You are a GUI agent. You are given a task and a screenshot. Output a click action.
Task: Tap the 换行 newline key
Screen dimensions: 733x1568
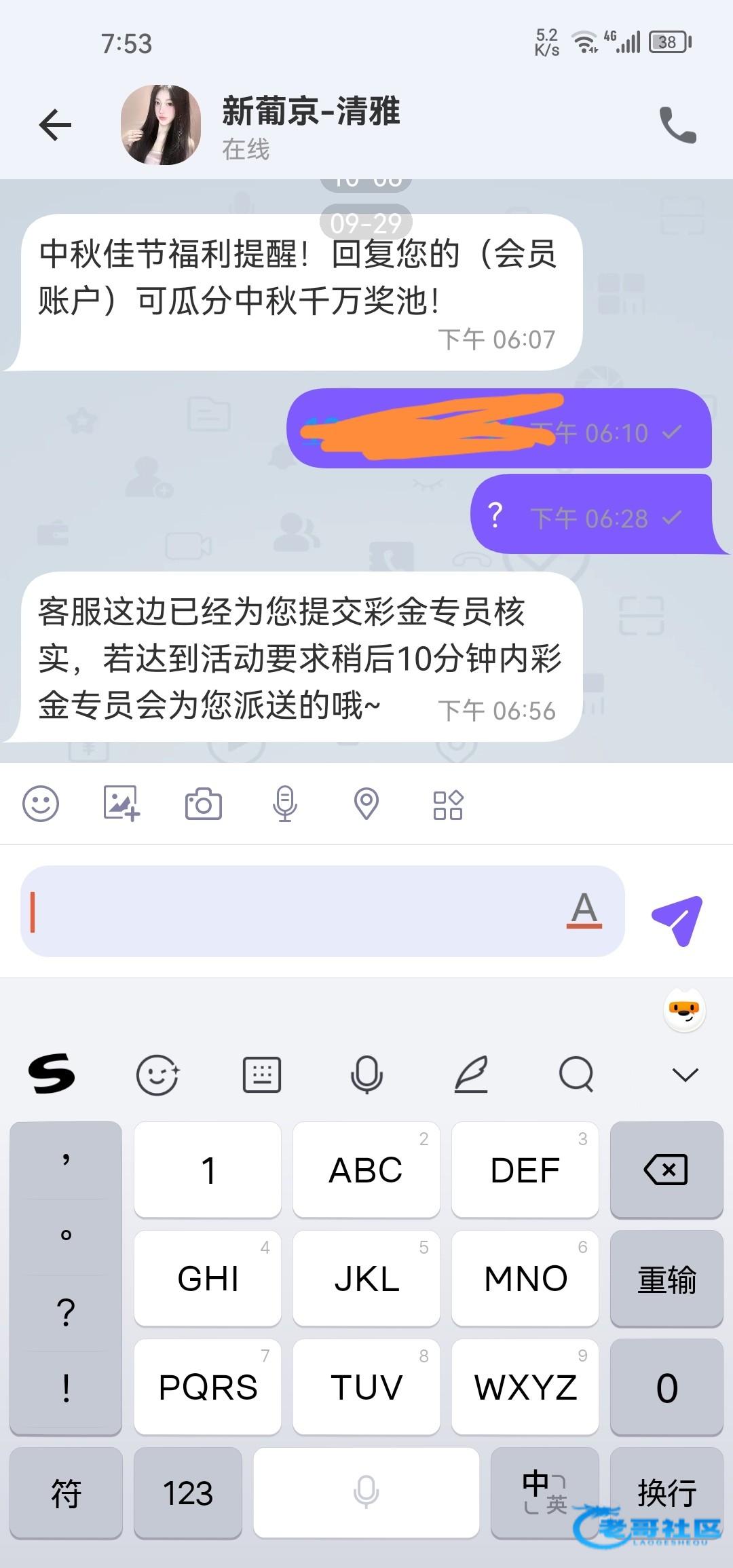point(666,1493)
